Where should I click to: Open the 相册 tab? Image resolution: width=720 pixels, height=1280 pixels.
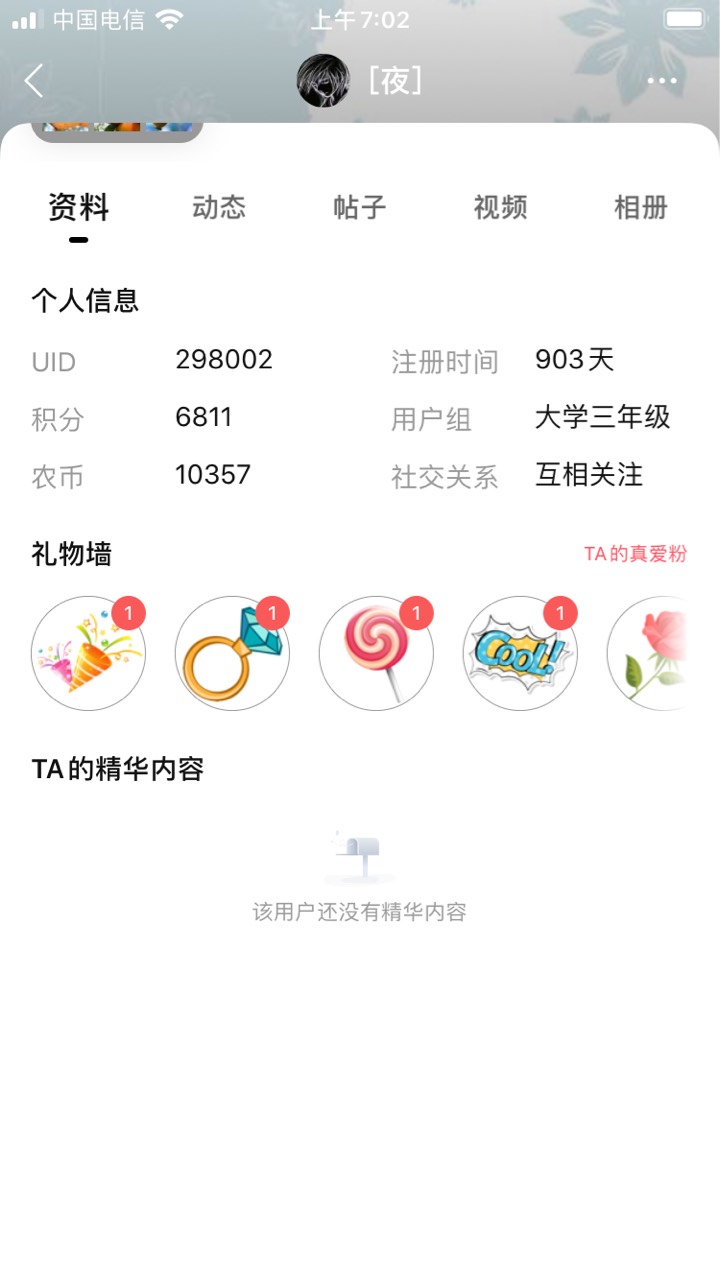coord(641,207)
